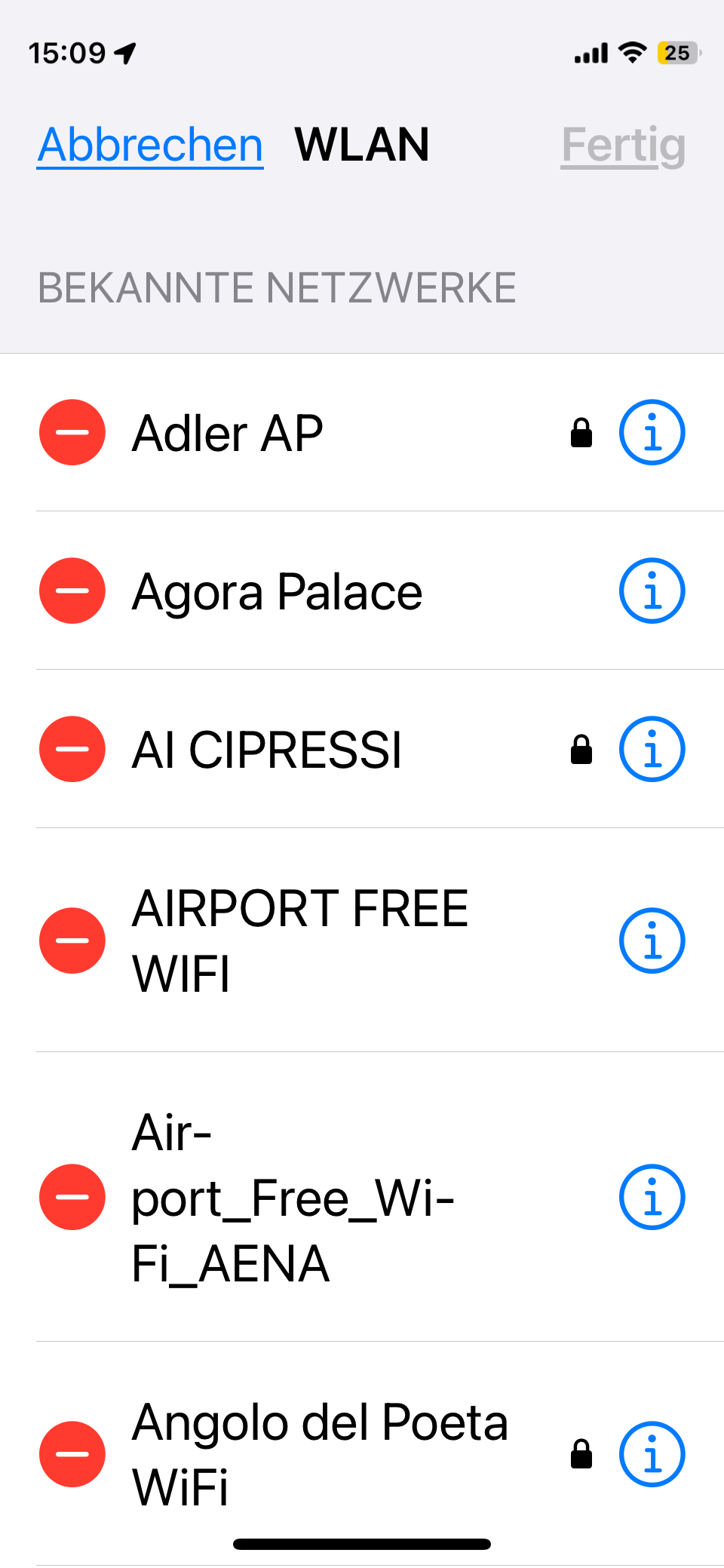Remove the Adler AP network
The image size is (724, 1568).
coord(72,432)
